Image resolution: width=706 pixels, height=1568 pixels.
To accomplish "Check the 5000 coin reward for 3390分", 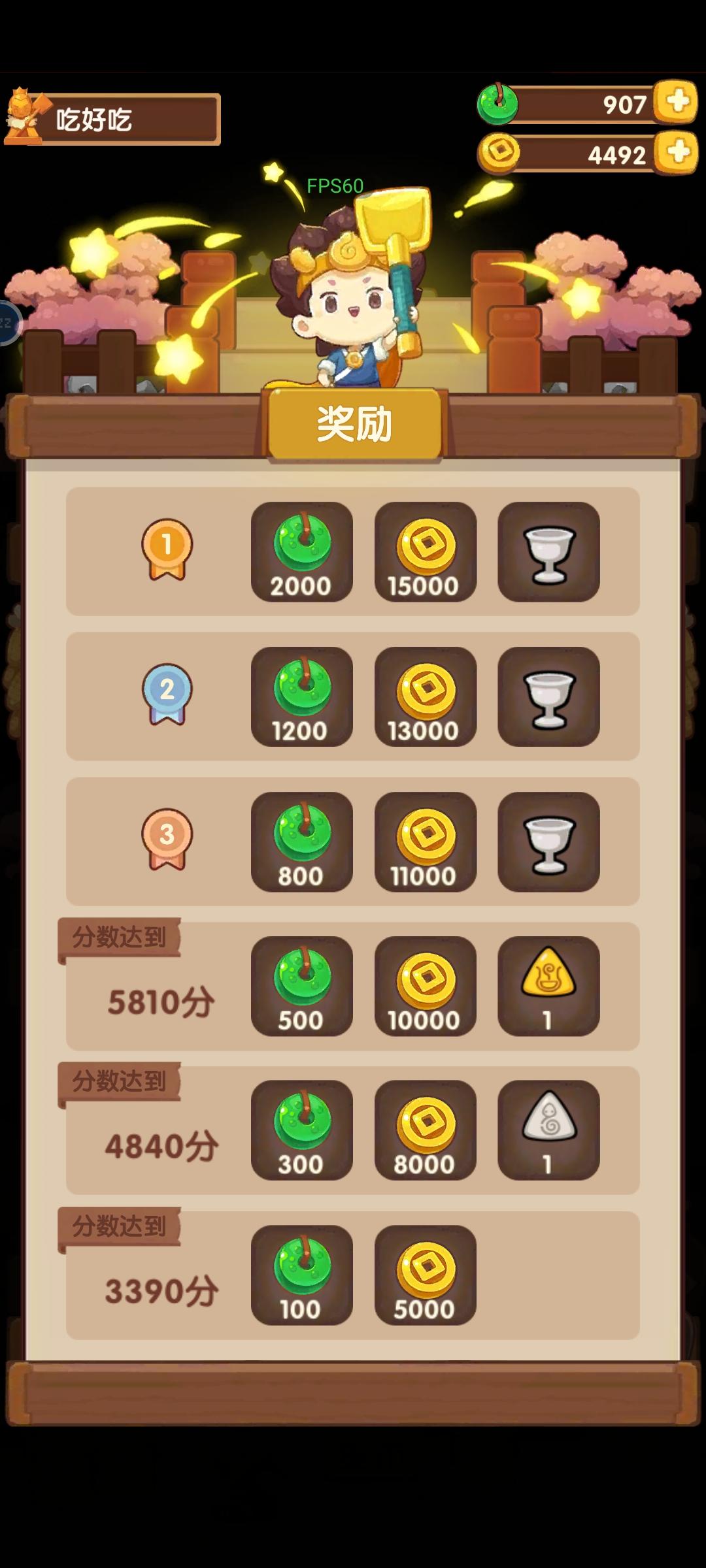I will (x=426, y=1275).
